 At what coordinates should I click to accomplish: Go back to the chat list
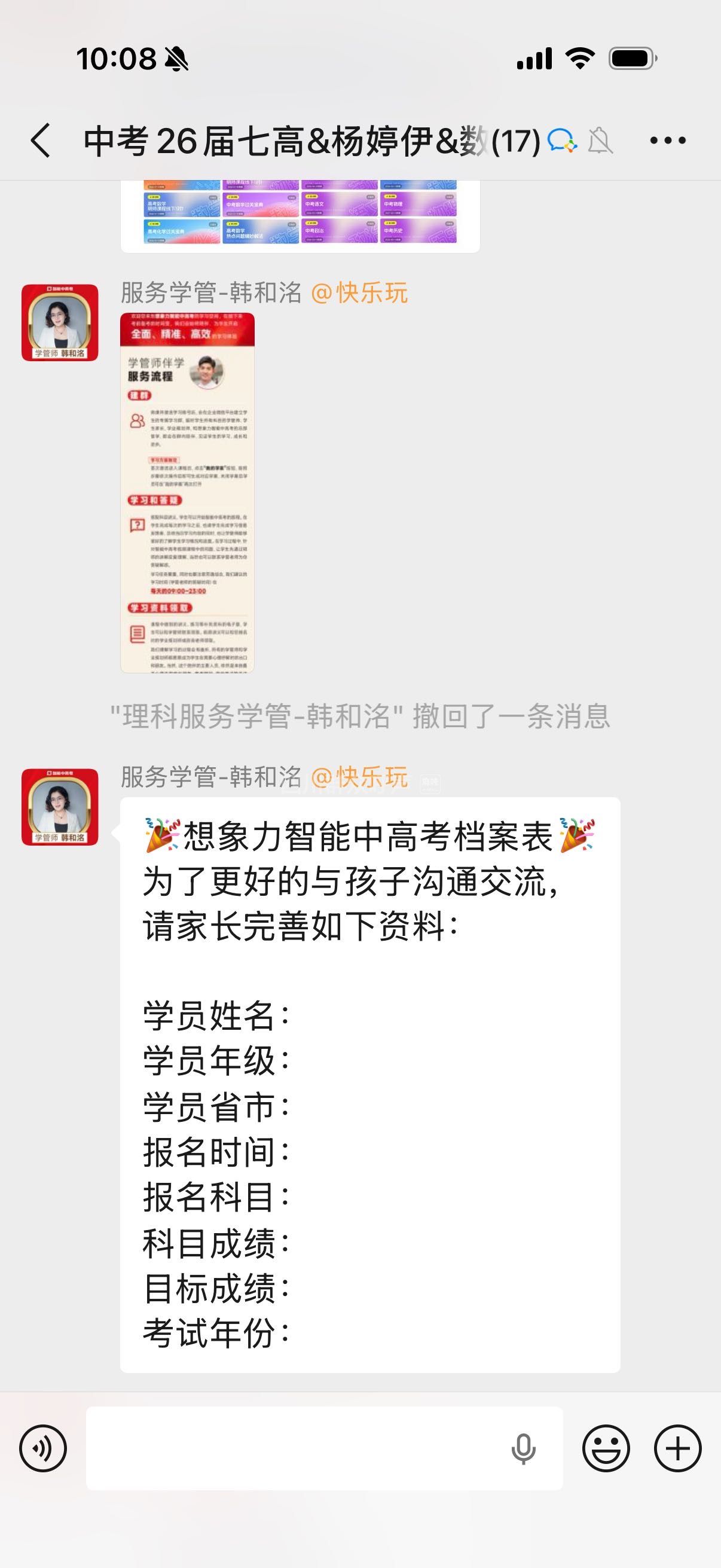pos(40,141)
